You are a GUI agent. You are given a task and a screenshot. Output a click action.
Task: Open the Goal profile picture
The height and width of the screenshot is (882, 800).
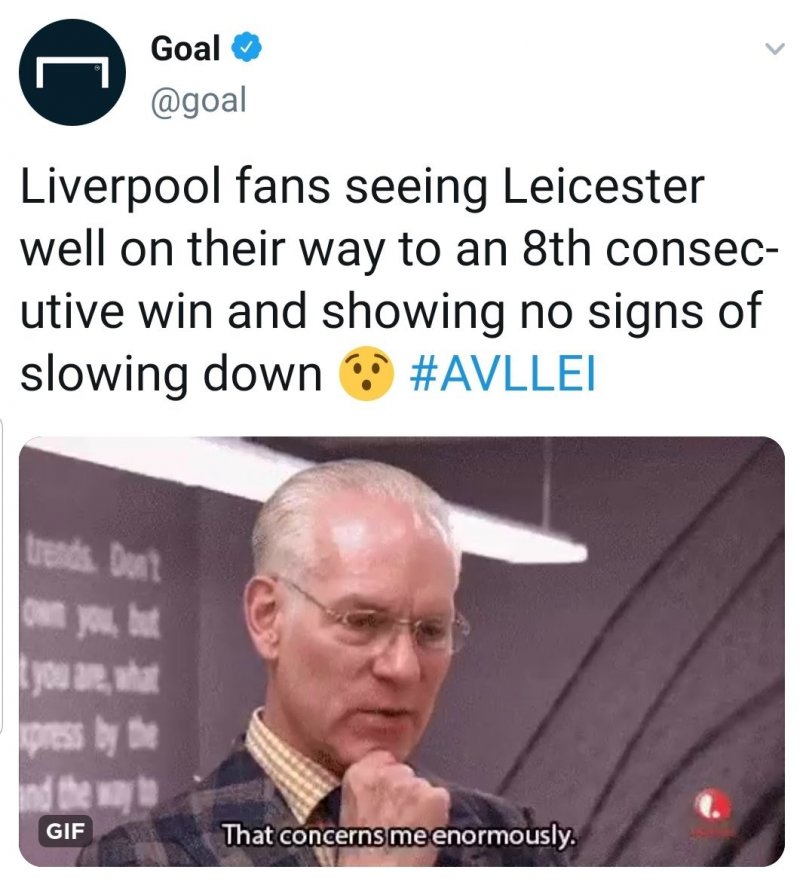[x=73, y=73]
